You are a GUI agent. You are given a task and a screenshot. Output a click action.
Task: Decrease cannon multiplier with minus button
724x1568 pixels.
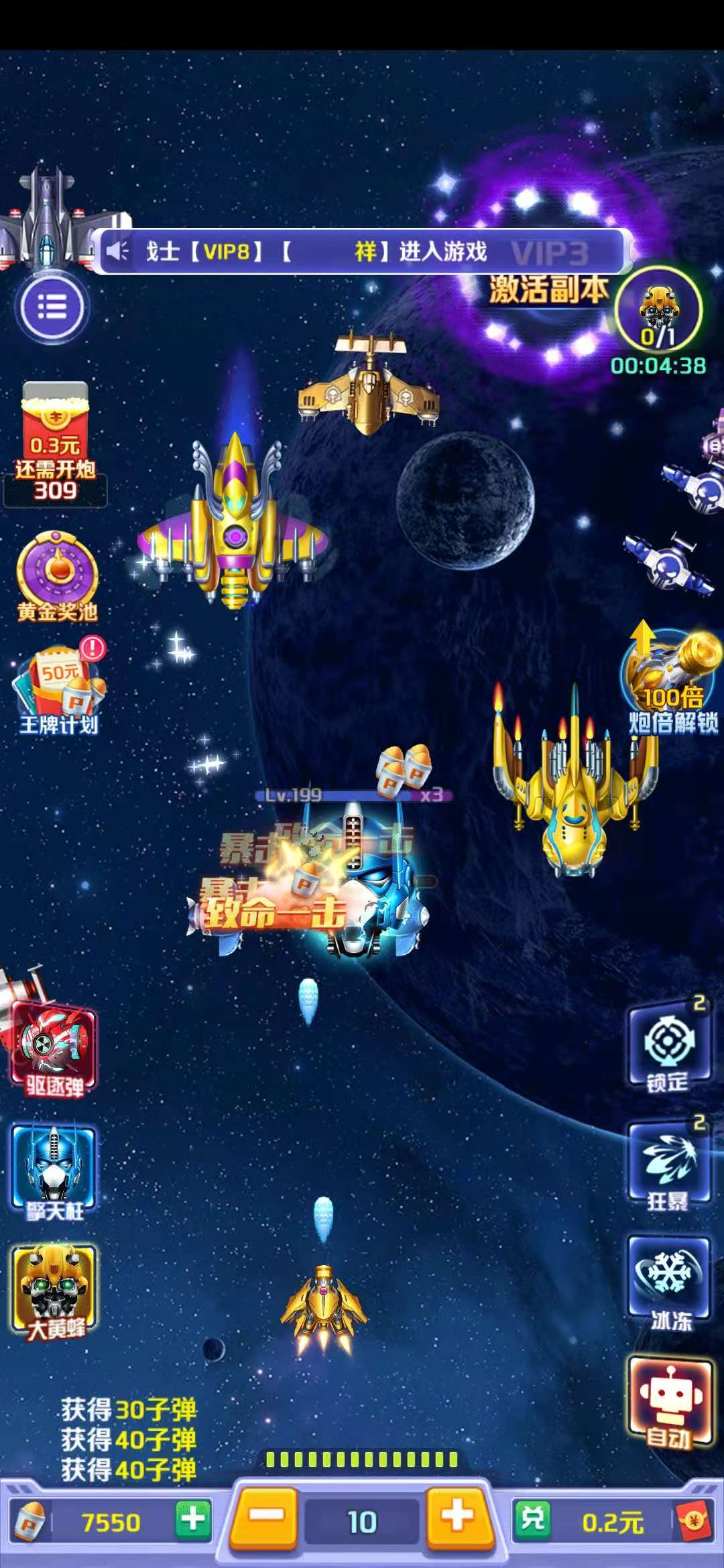[266, 1518]
